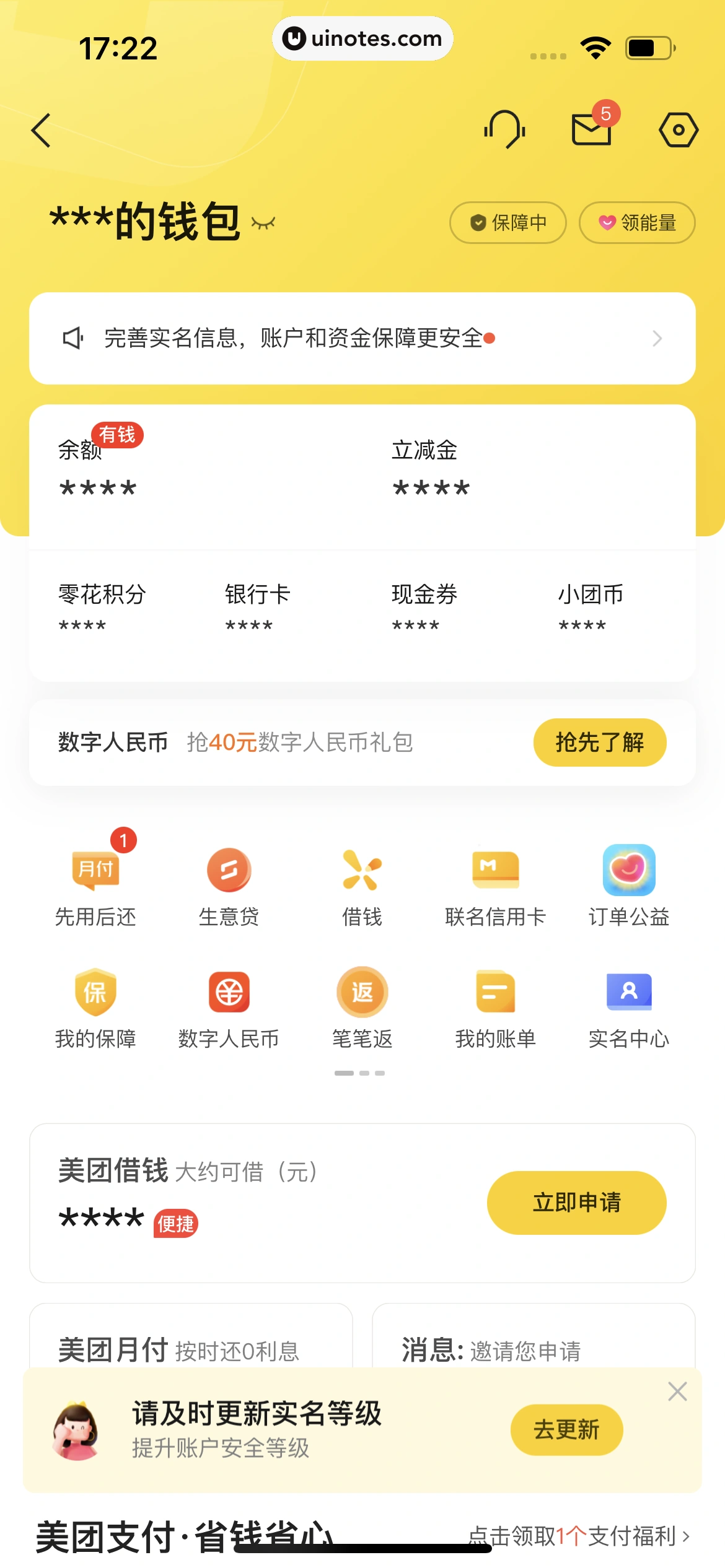The image size is (725, 1568).
Task: Tap 抢先了解 for digital yuan gift
Action: [x=599, y=742]
